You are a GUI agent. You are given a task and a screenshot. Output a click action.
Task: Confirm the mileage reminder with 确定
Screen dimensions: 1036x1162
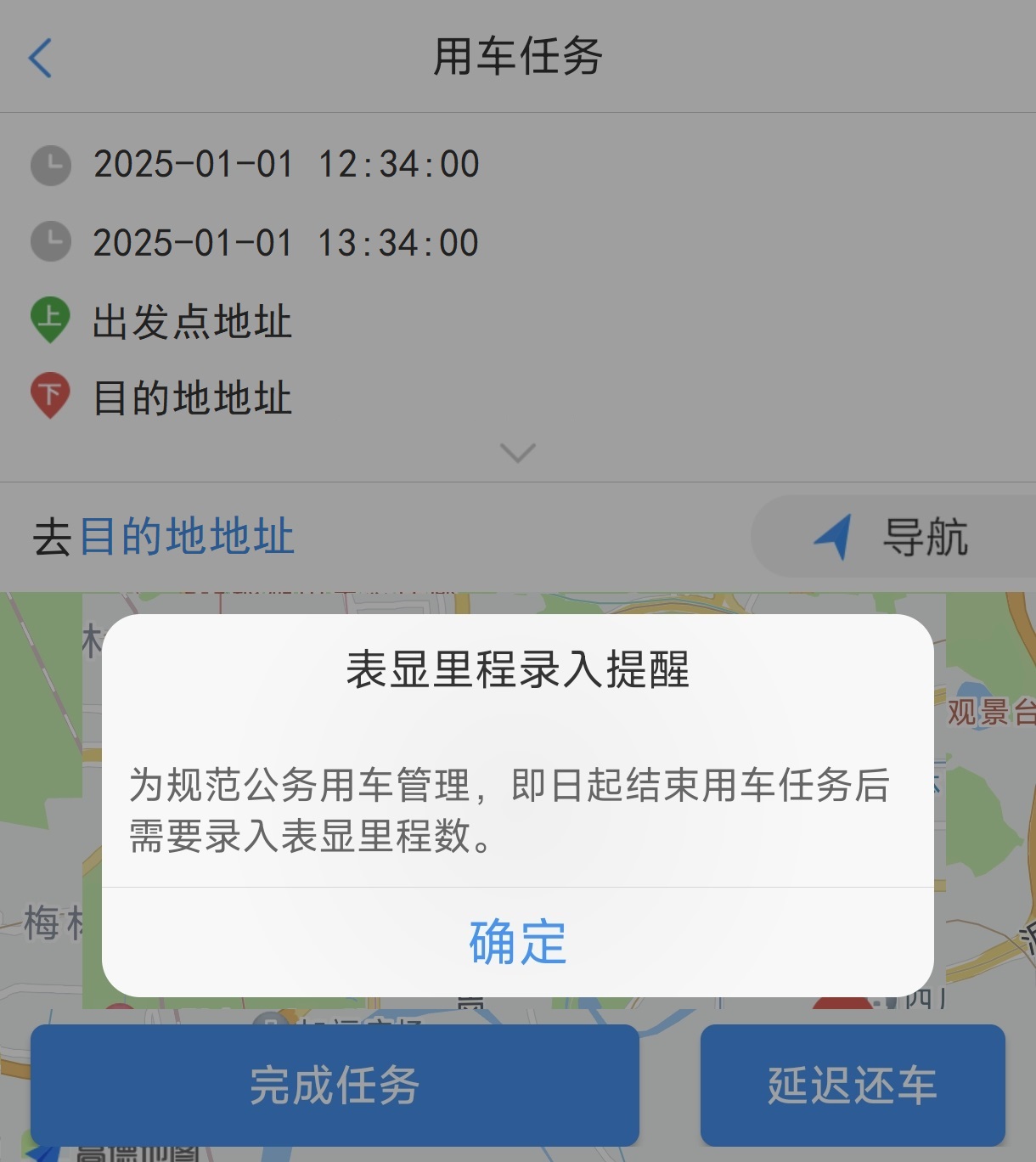(x=517, y=942)
